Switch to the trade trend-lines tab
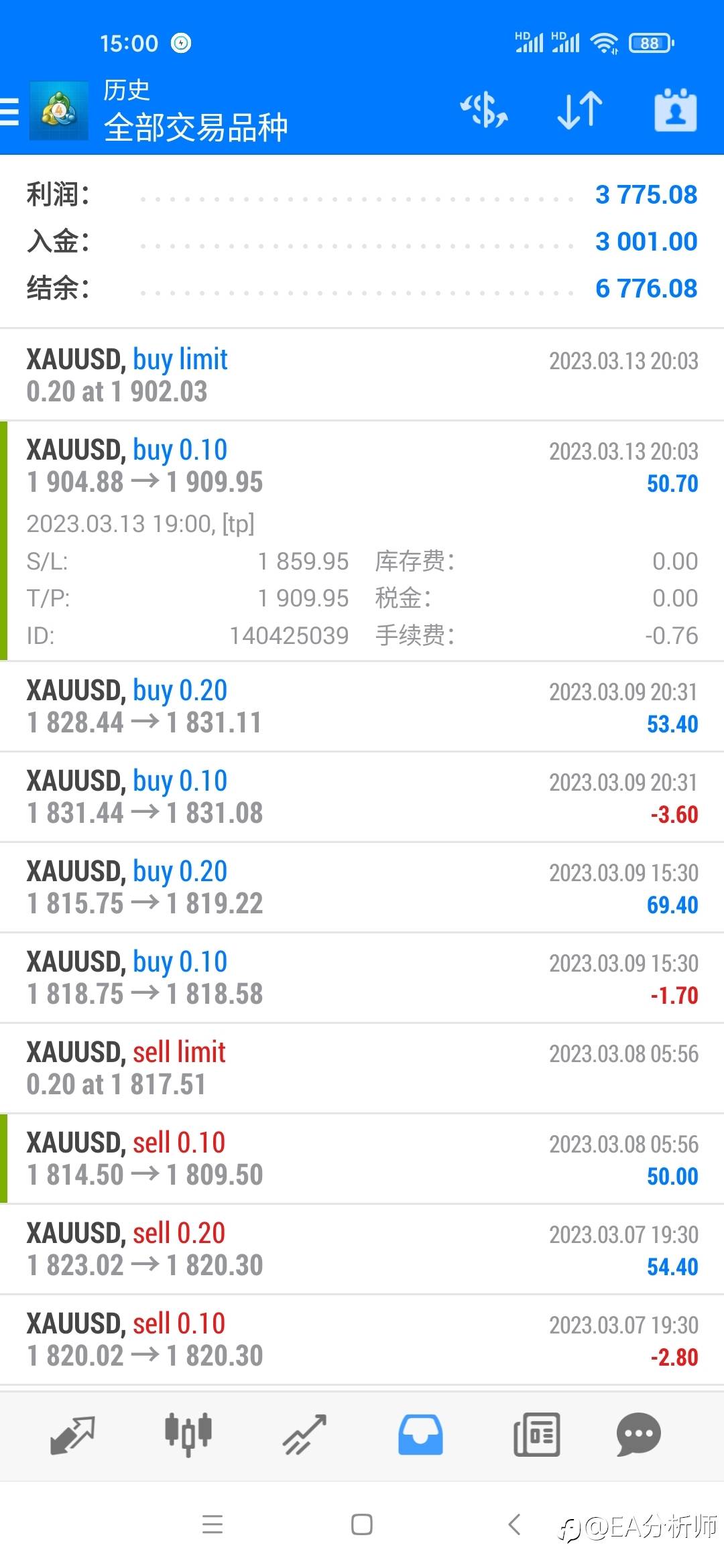Viewport: 724px width, 1568px height. coord(304,1435)
